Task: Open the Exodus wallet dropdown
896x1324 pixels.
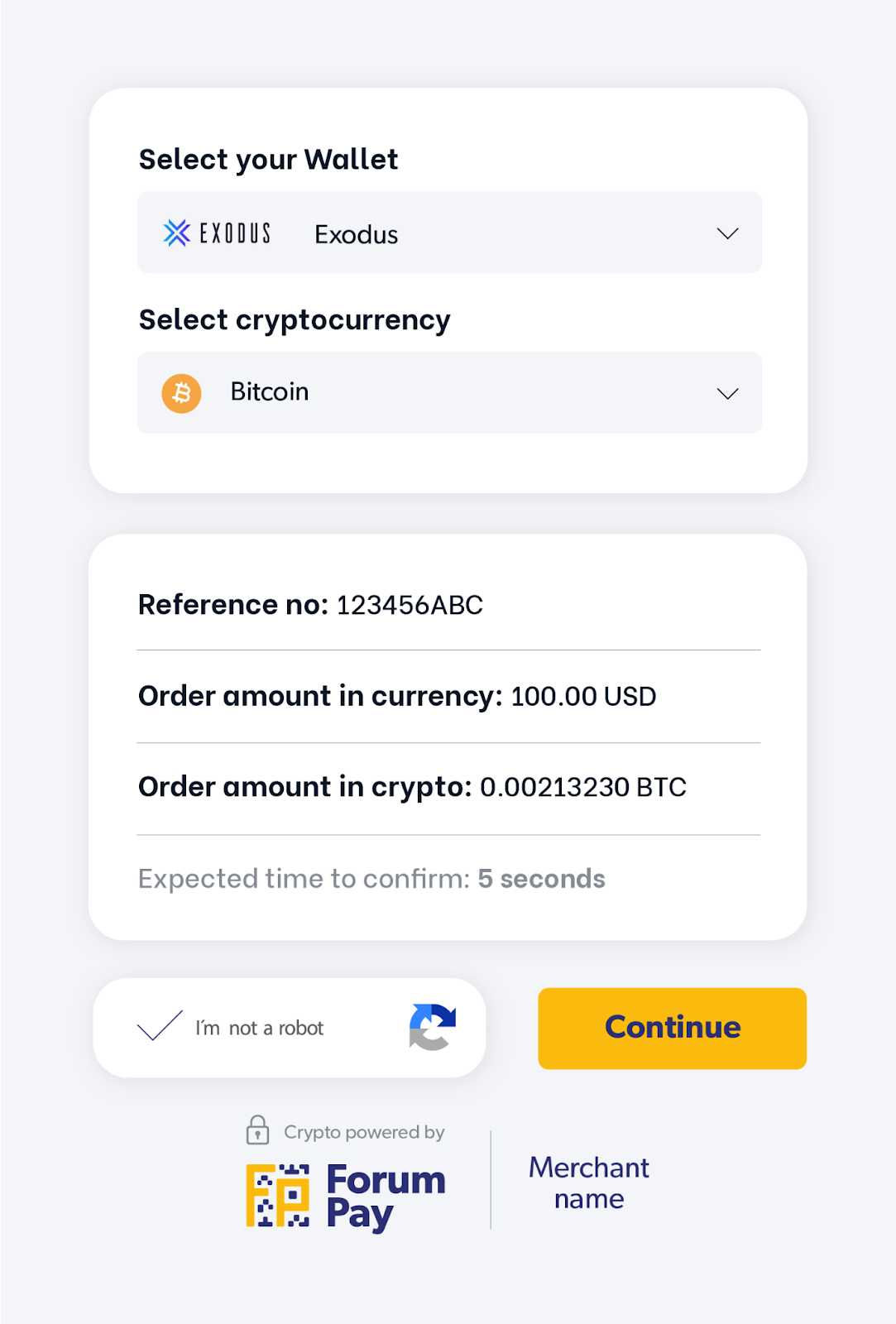Action: 449,233
